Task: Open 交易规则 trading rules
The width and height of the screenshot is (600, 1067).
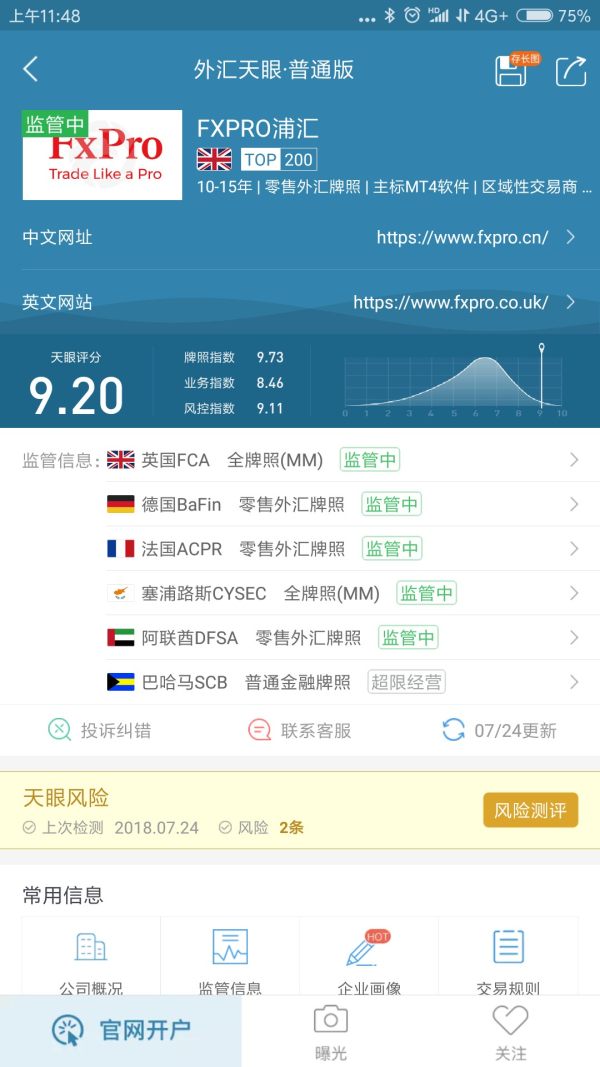Action: (x=508, y=959)
